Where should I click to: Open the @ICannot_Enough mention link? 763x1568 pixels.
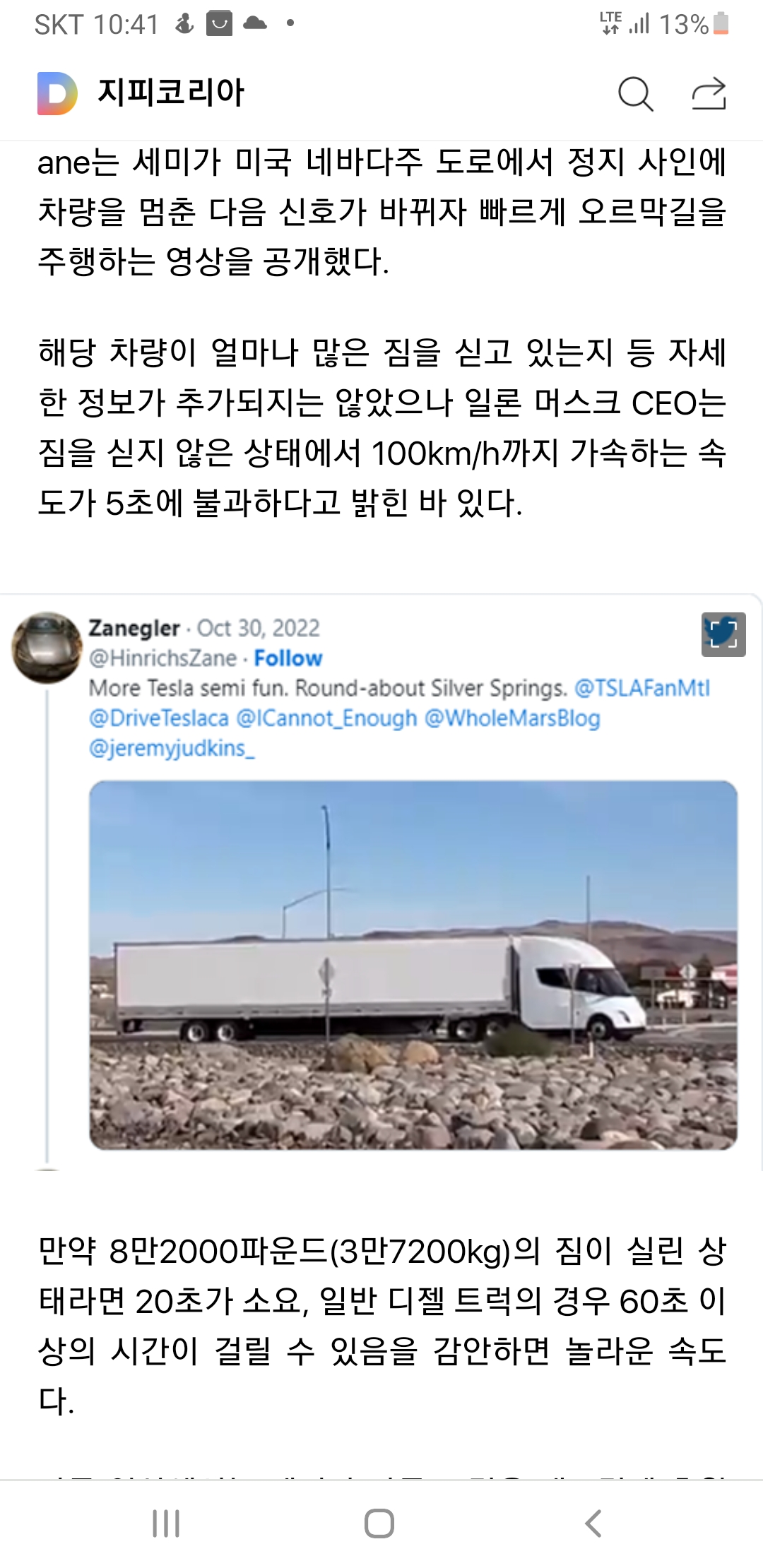326,718
